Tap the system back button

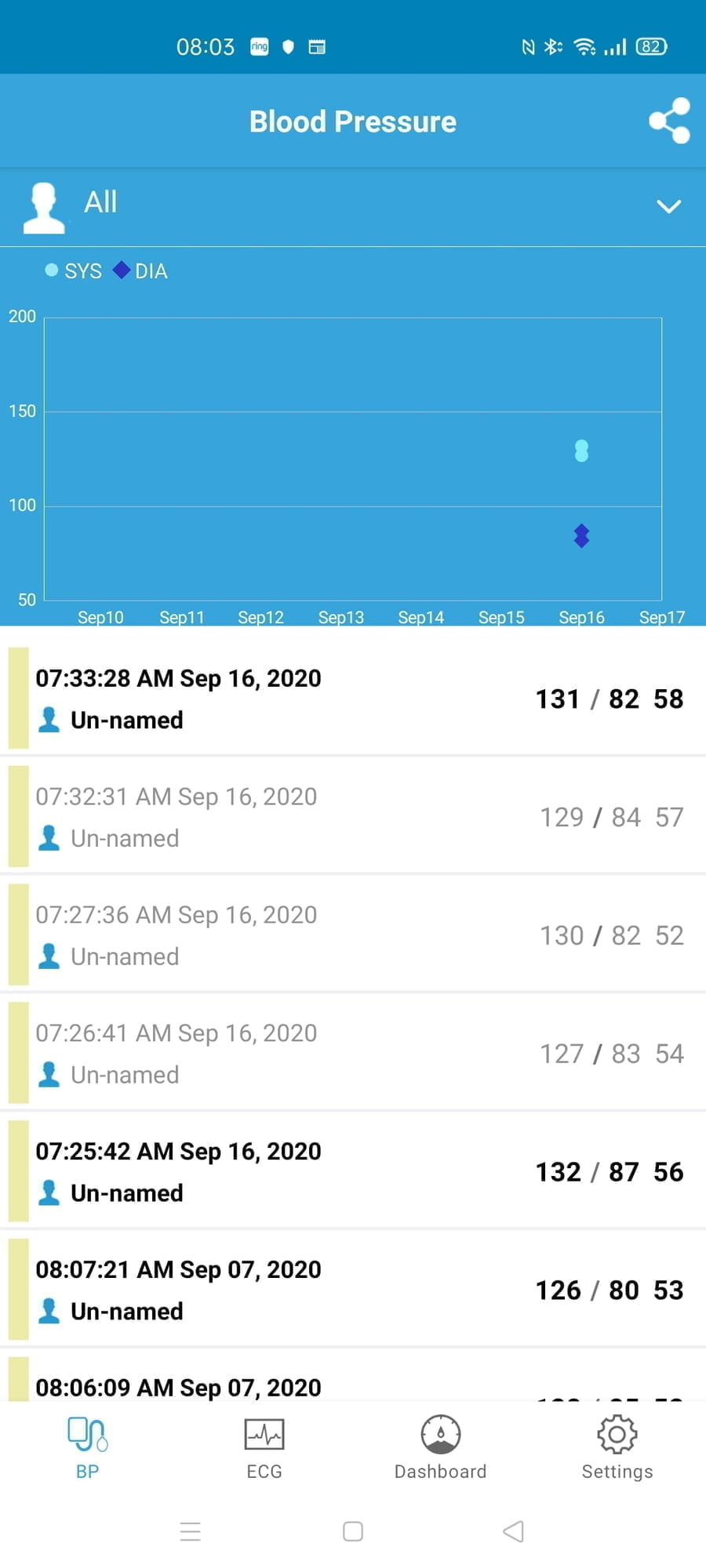pyautogui.click(x=513, y=1531)
